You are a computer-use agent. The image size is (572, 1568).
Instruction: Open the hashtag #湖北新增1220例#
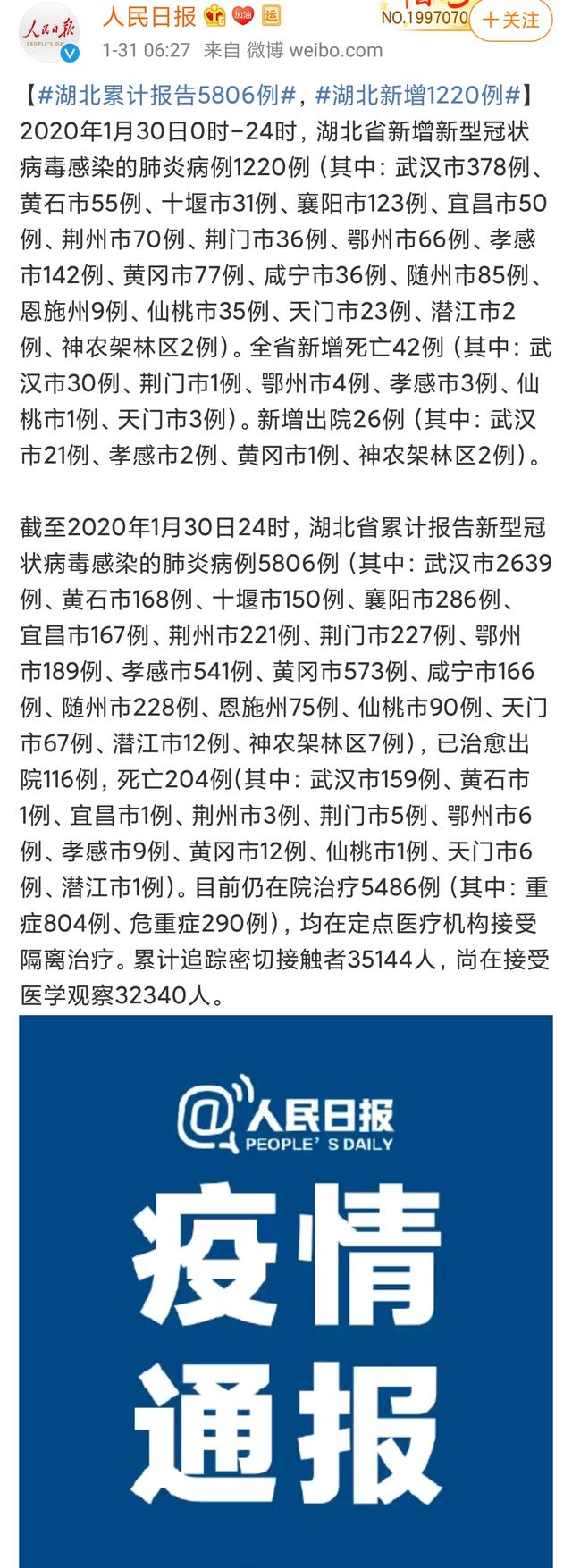(x=419, y=94)
